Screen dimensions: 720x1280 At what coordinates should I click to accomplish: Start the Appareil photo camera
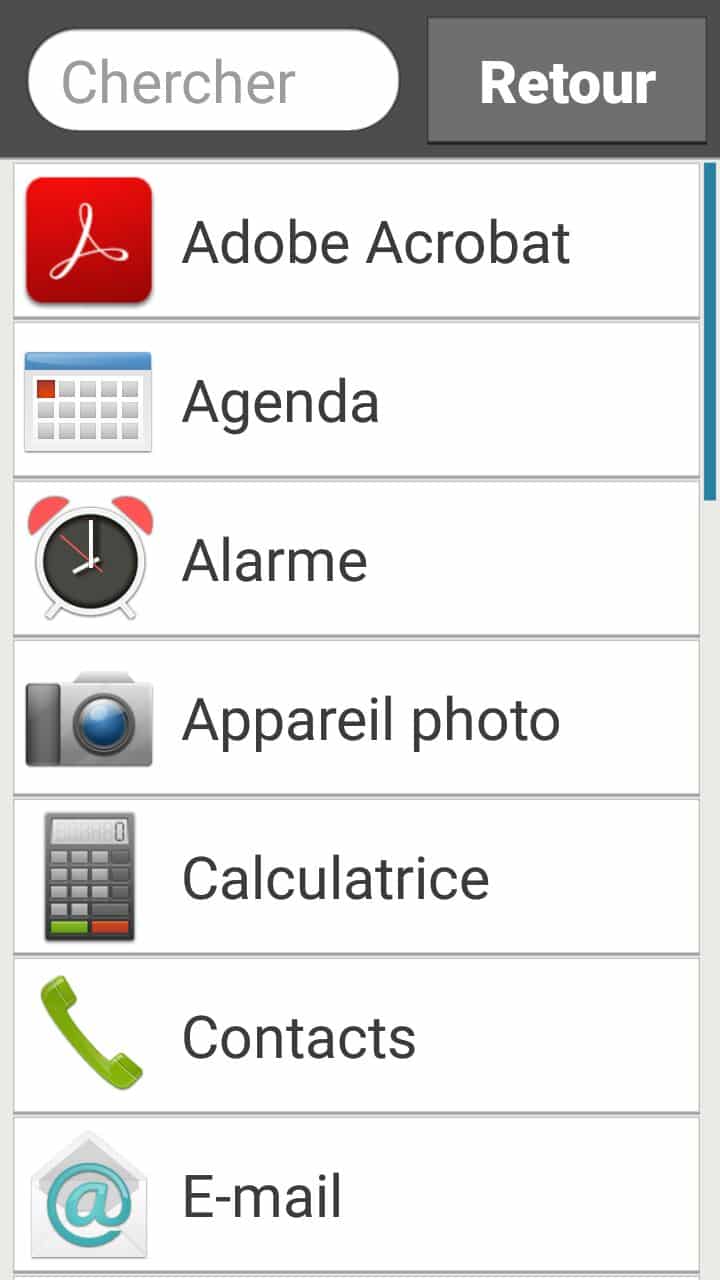[x=356, y=718]
